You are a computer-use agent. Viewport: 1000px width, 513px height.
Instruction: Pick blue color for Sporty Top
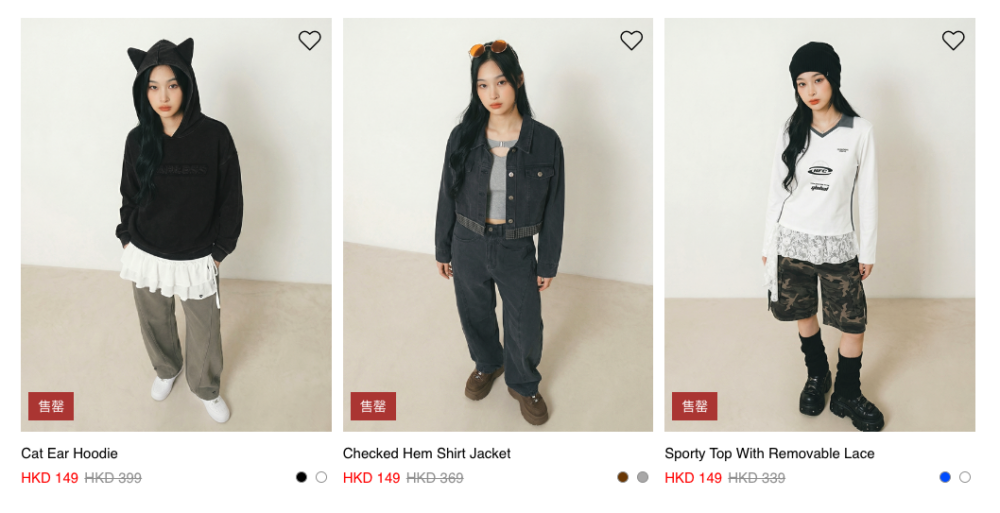pos(945,477)
